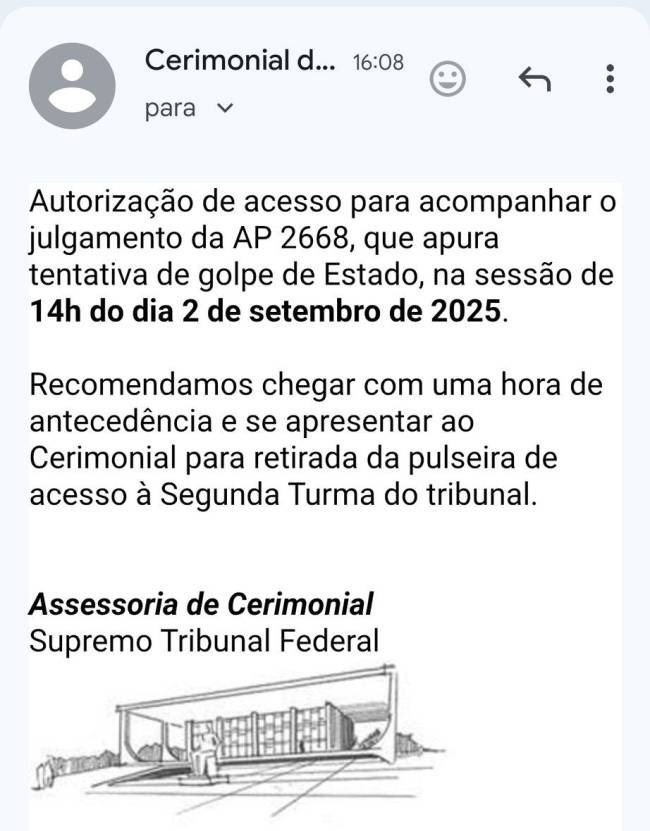Add an emoji reaction to the email
This screenshot has height=831, width=650.
tap(447, 79)
